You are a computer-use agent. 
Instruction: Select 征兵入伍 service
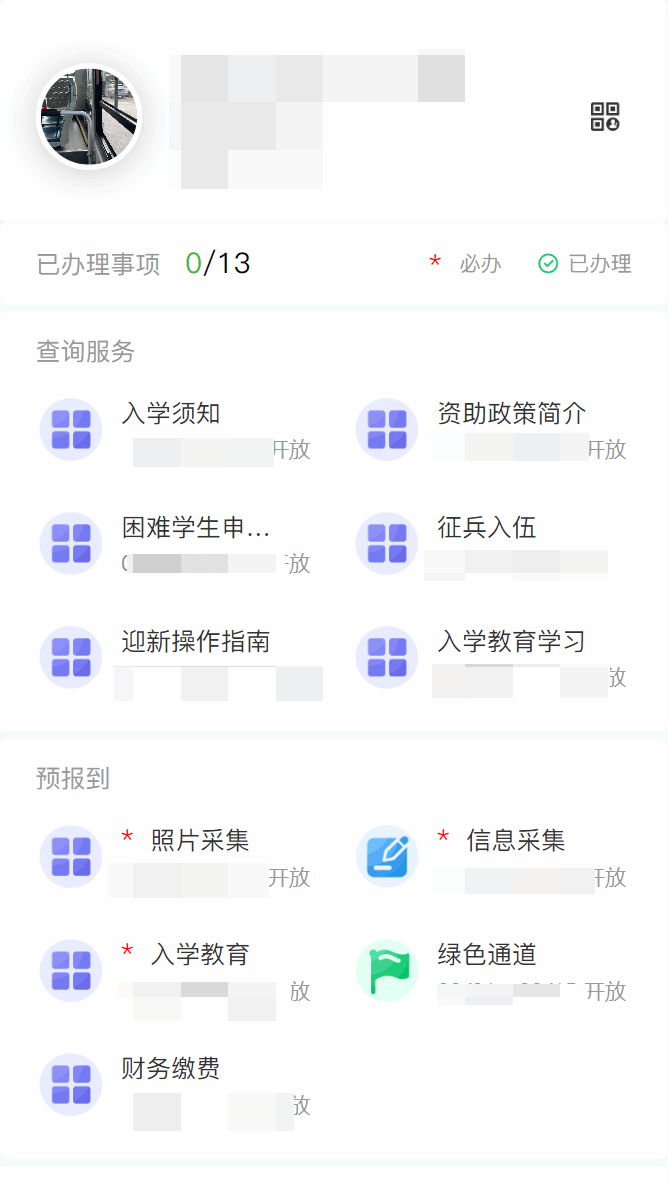click(486, 528)
